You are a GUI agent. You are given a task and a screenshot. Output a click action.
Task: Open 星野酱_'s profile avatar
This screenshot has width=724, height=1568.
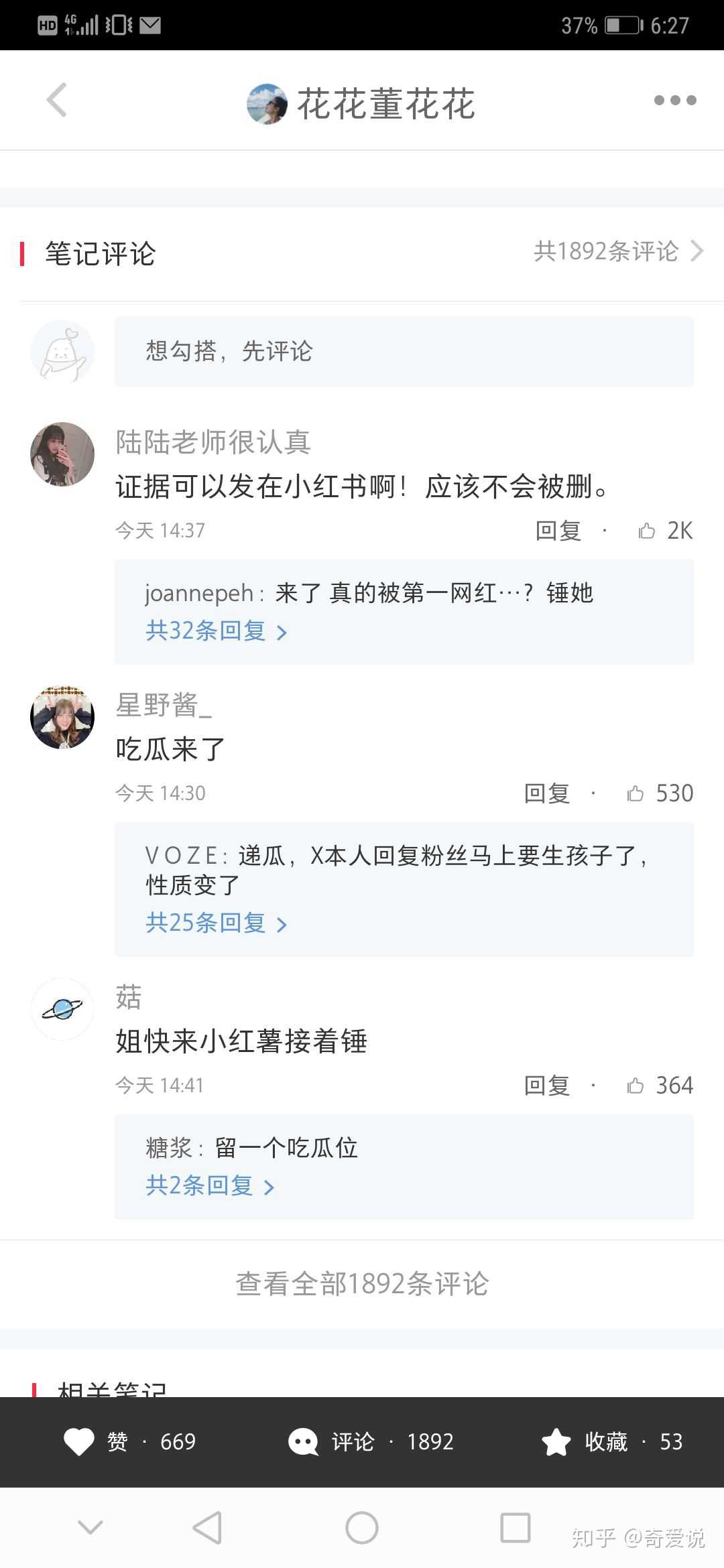[62, 717]
